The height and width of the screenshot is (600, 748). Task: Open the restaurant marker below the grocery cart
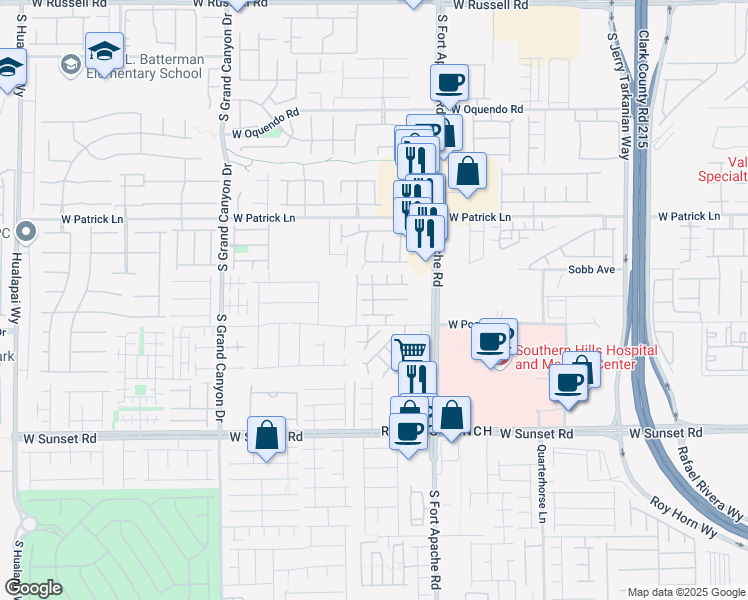point(417,379)
